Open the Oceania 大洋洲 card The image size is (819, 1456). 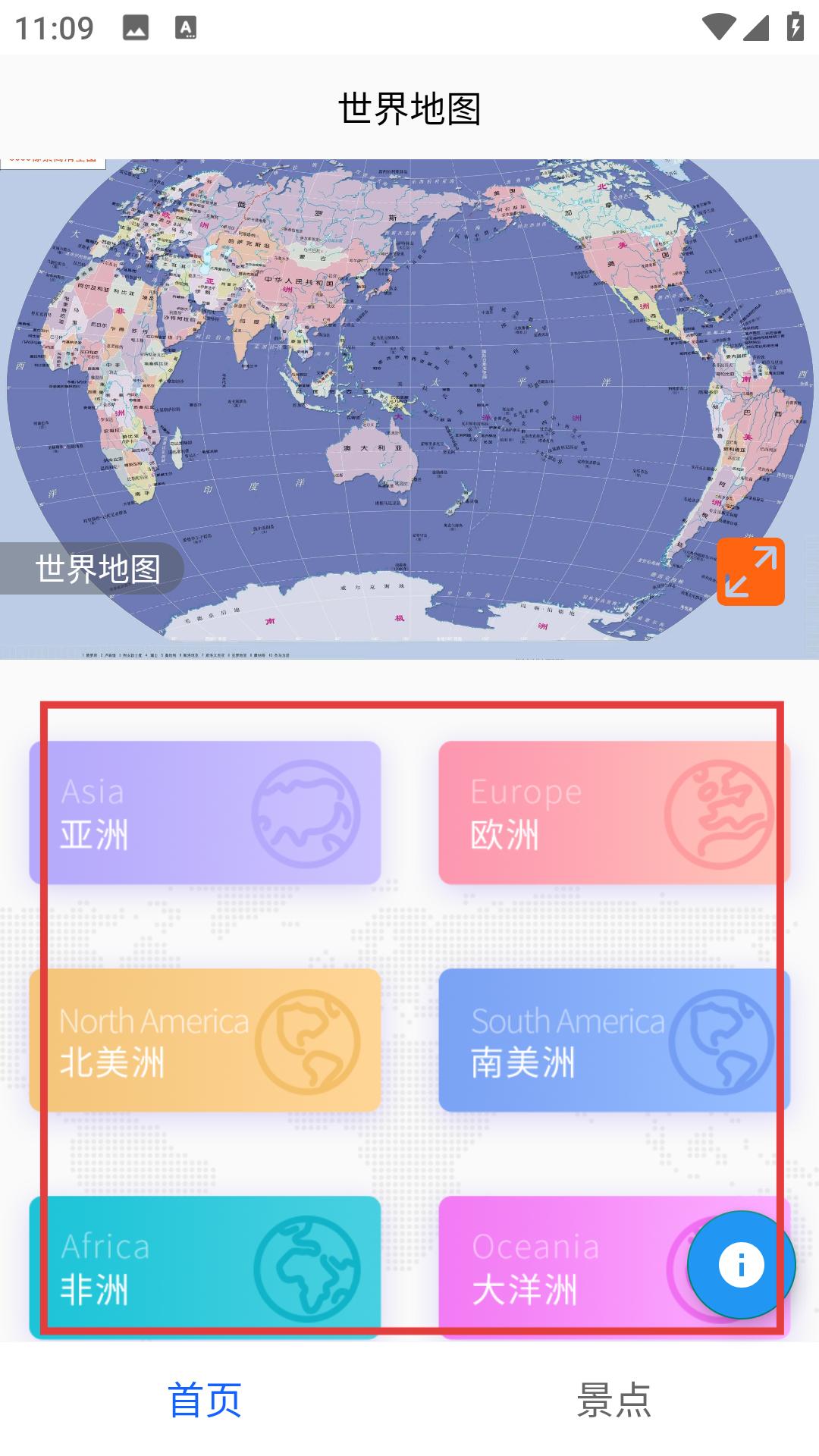tap(561, 1268)
